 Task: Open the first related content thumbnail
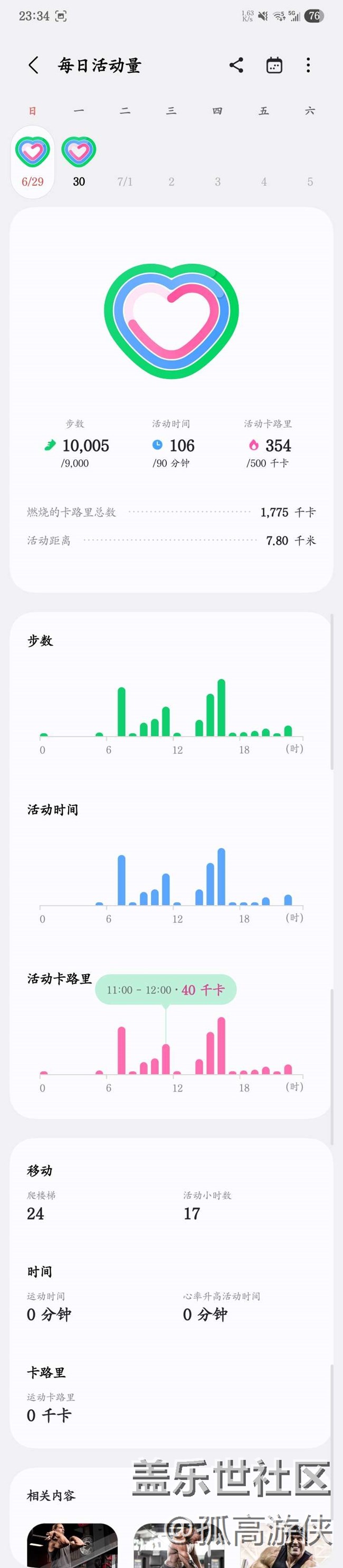tap(72, 1545)
